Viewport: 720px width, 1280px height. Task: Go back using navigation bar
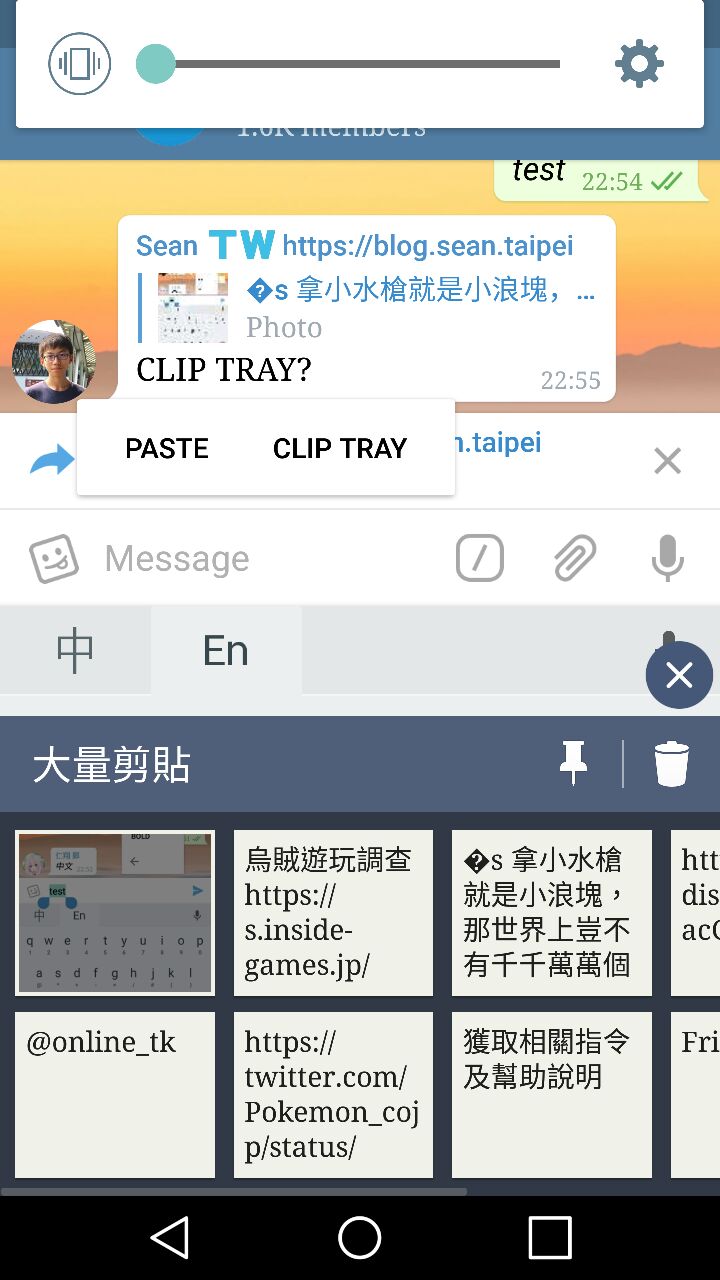[x=170, y=1238]
